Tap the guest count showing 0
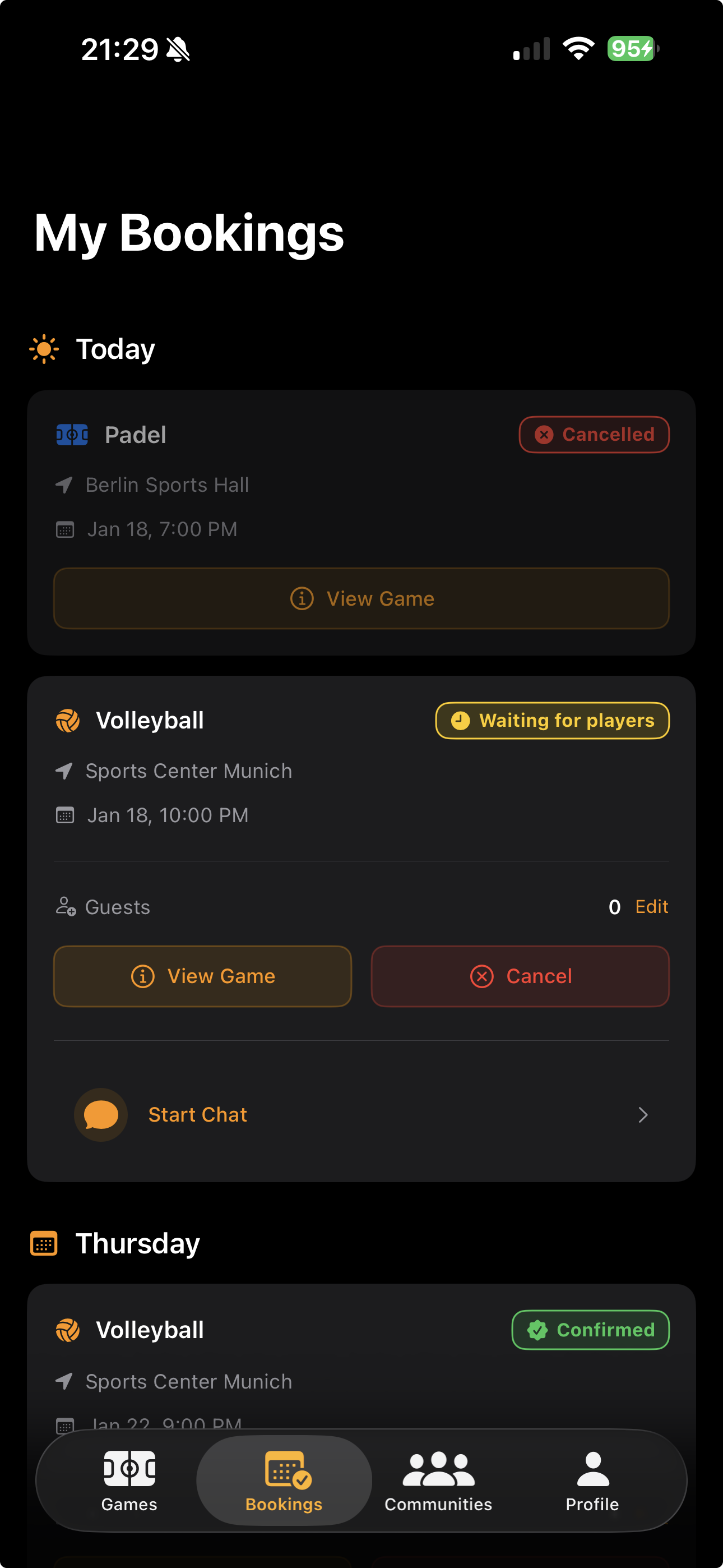The height and width of the screenshot is (1568, 723). pyautogui.click(x=615, y=907)
